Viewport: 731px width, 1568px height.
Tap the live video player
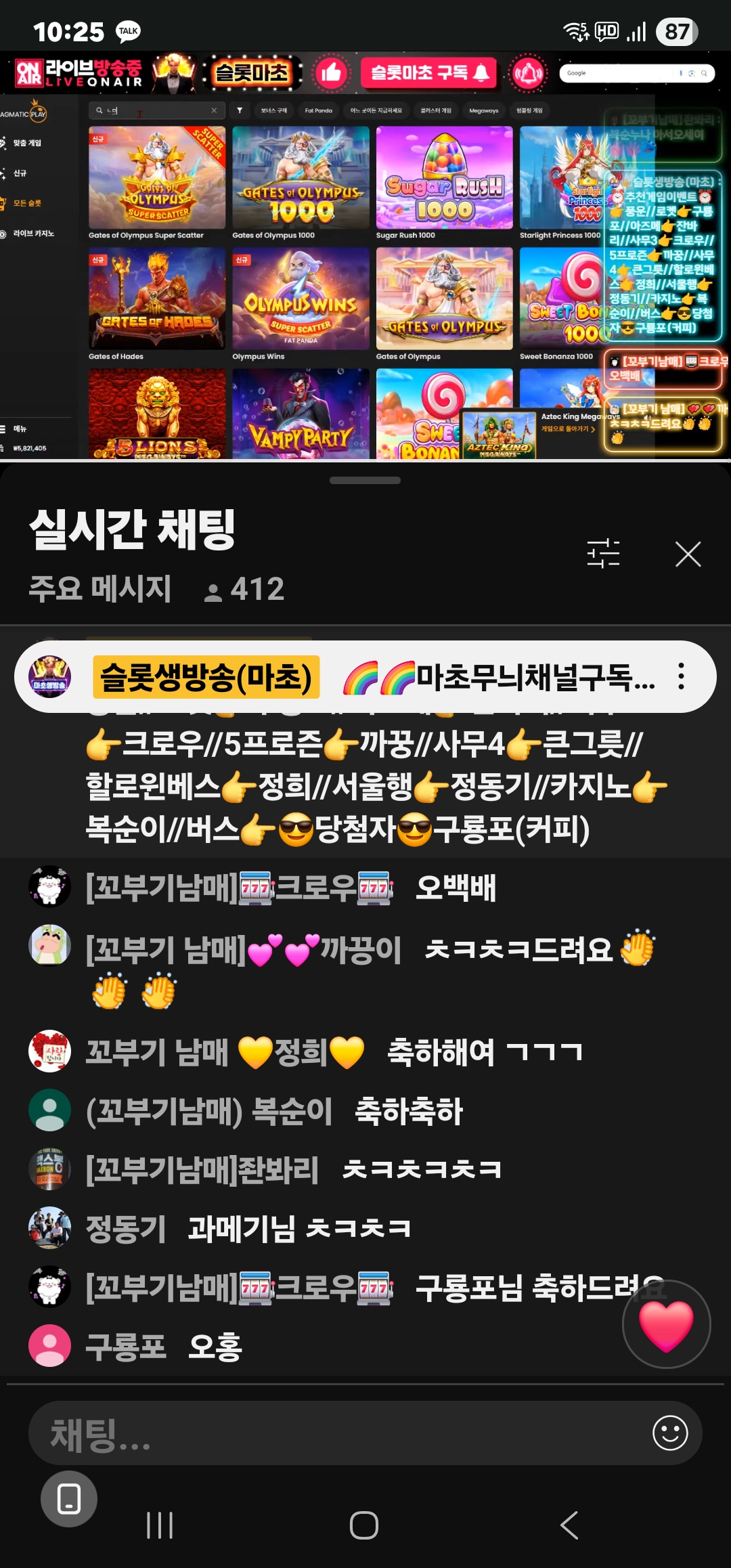tap(365, 256)
